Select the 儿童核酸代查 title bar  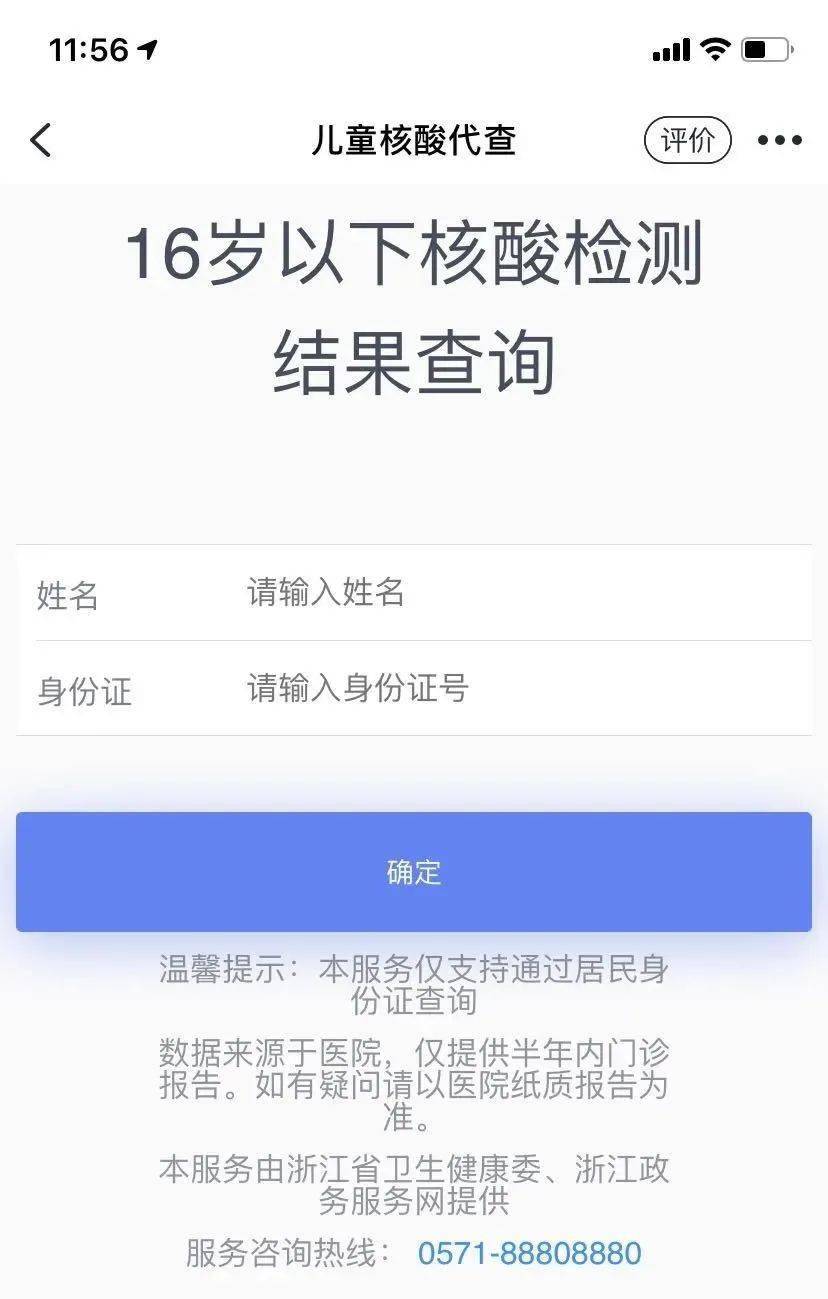414,141
